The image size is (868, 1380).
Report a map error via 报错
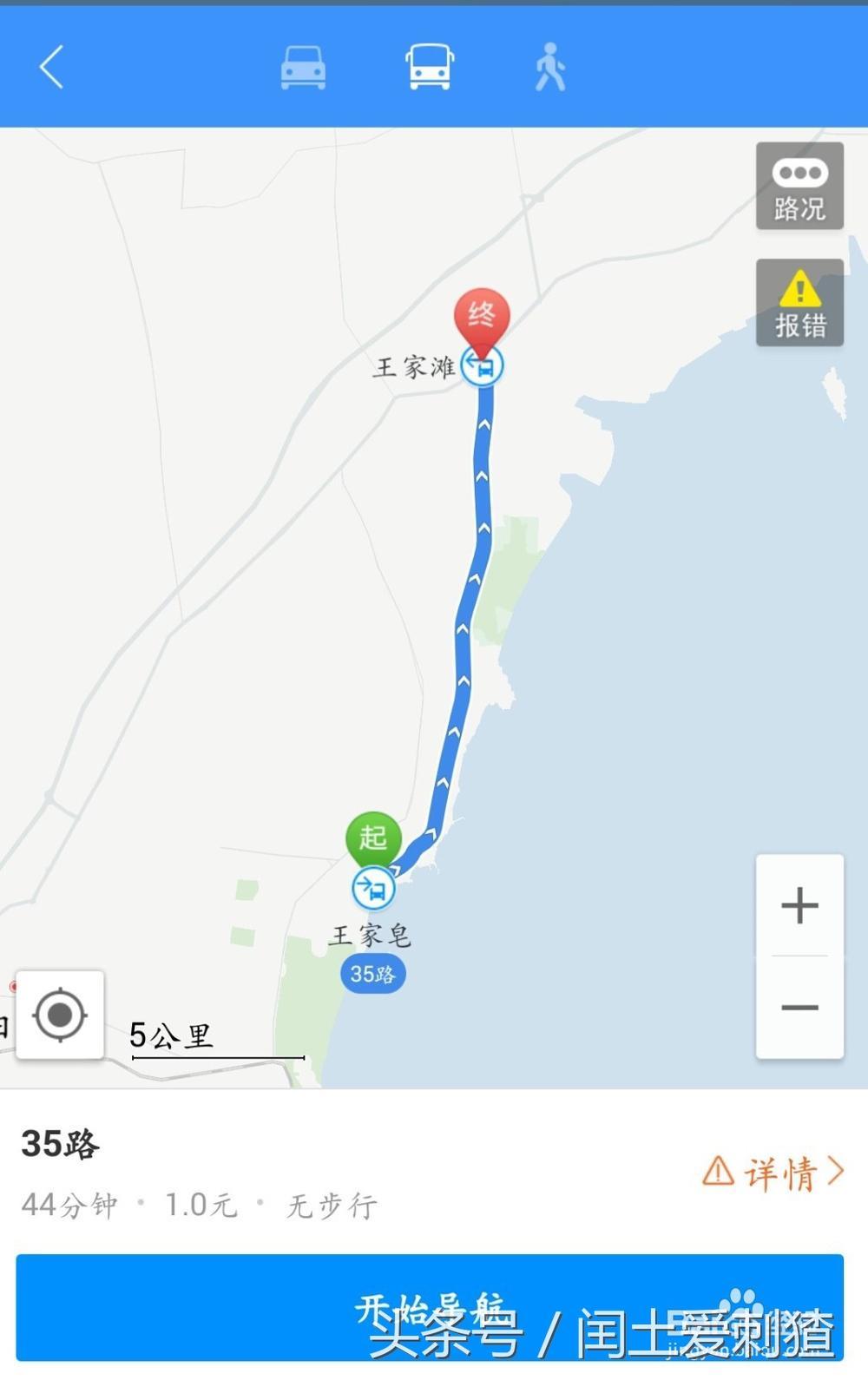tap(799, 303)
